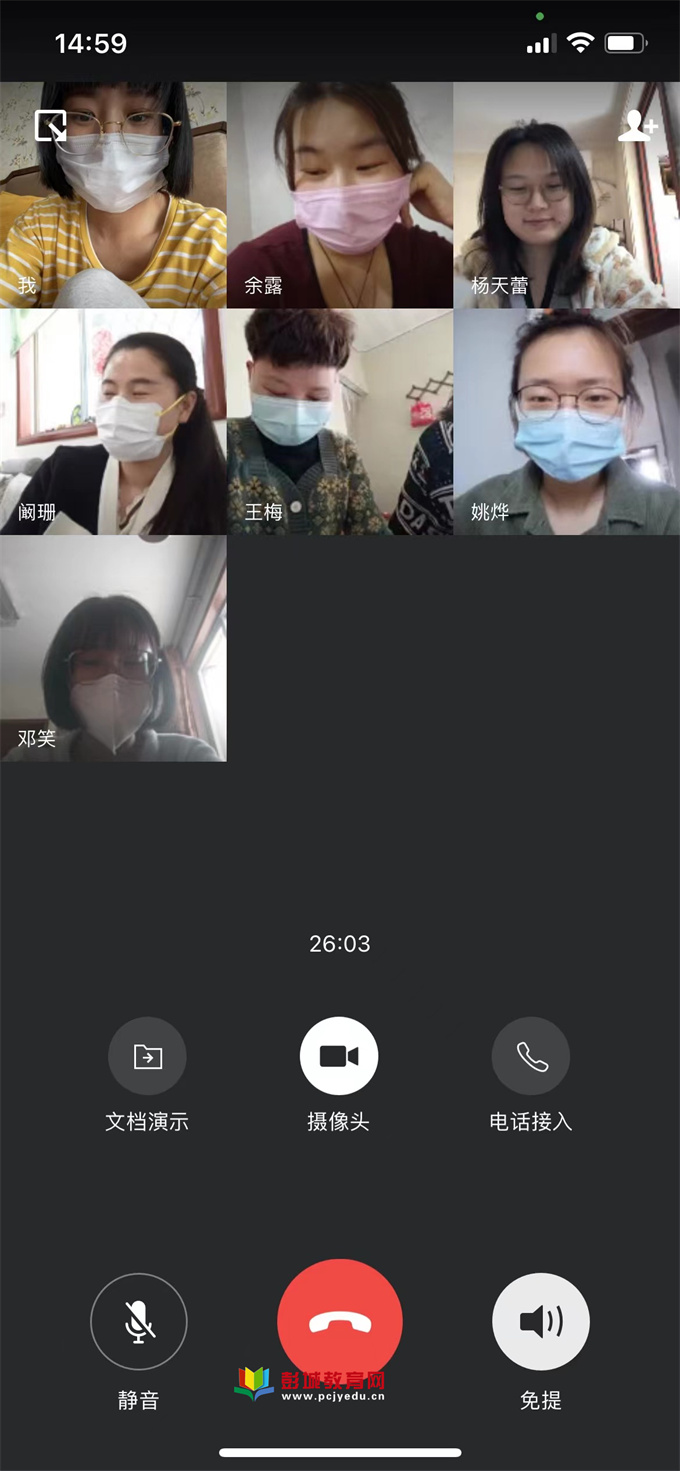Toggle the 摄像头 camera button
This screenshot has width=680, height=1471.
point(339,1056)
